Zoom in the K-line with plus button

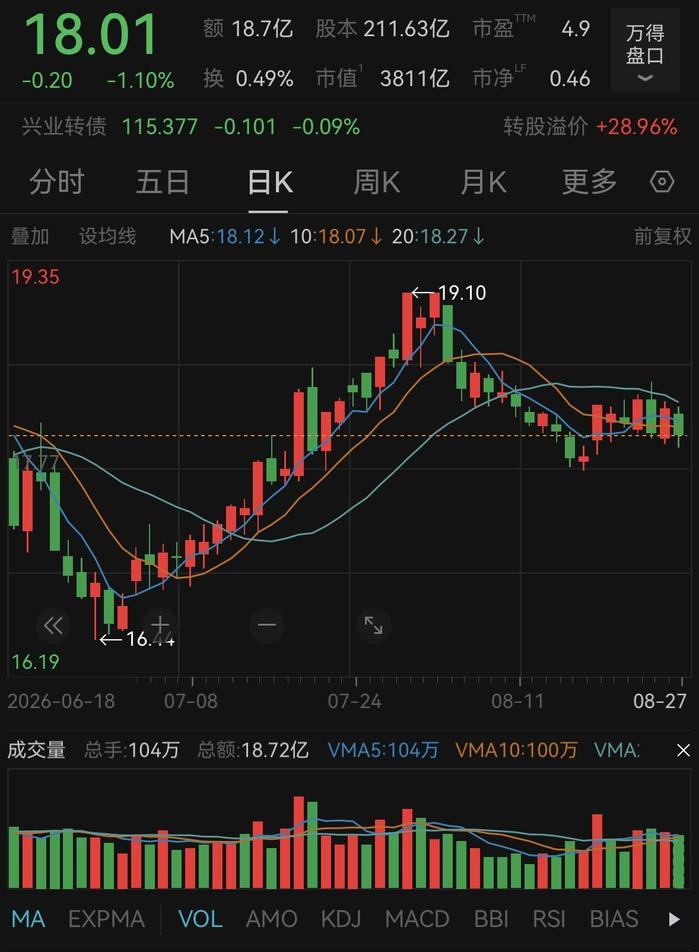coord(160,625)
